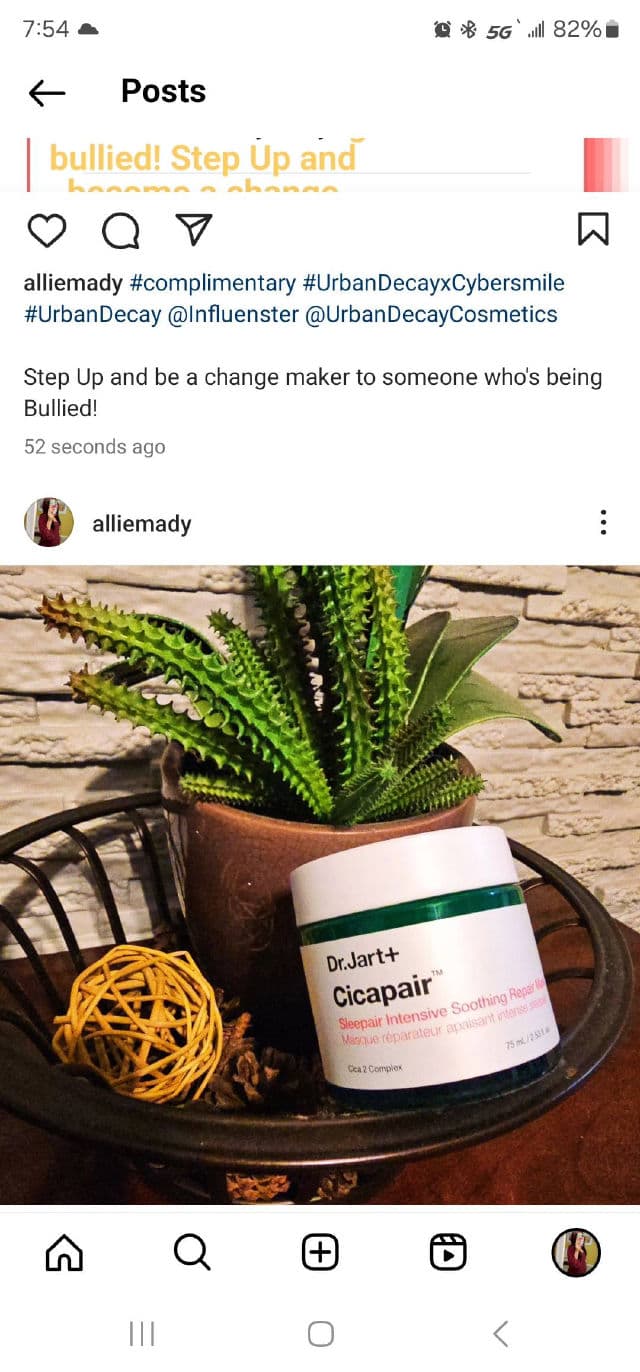Open alliemady's profile from the Cicapair post header
This screenshot has height=1372, width=640.
(141, 523)
